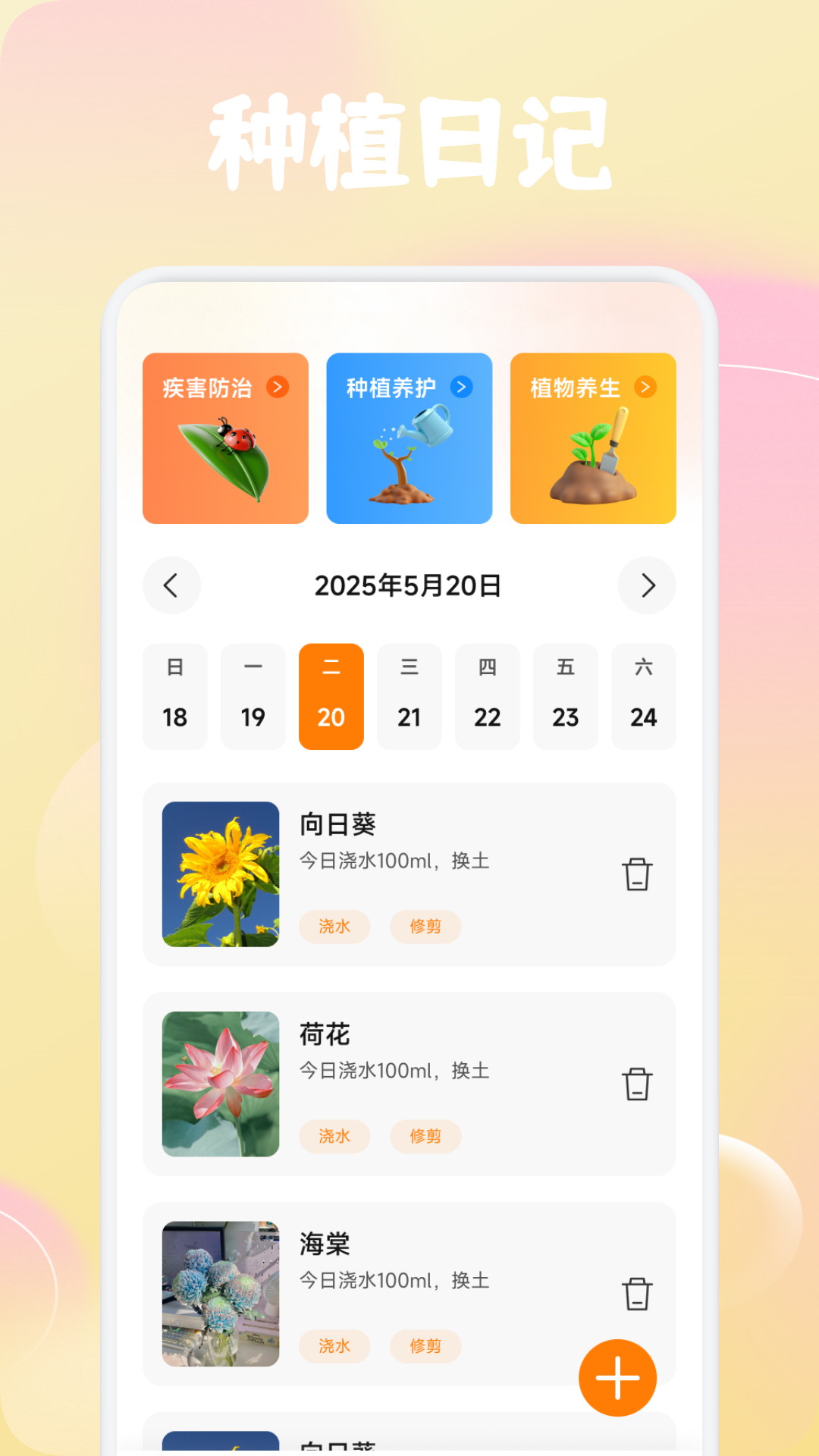Toggle the 修剪 tag on the 荷花 card
819x1456 pixels.
425,1137
